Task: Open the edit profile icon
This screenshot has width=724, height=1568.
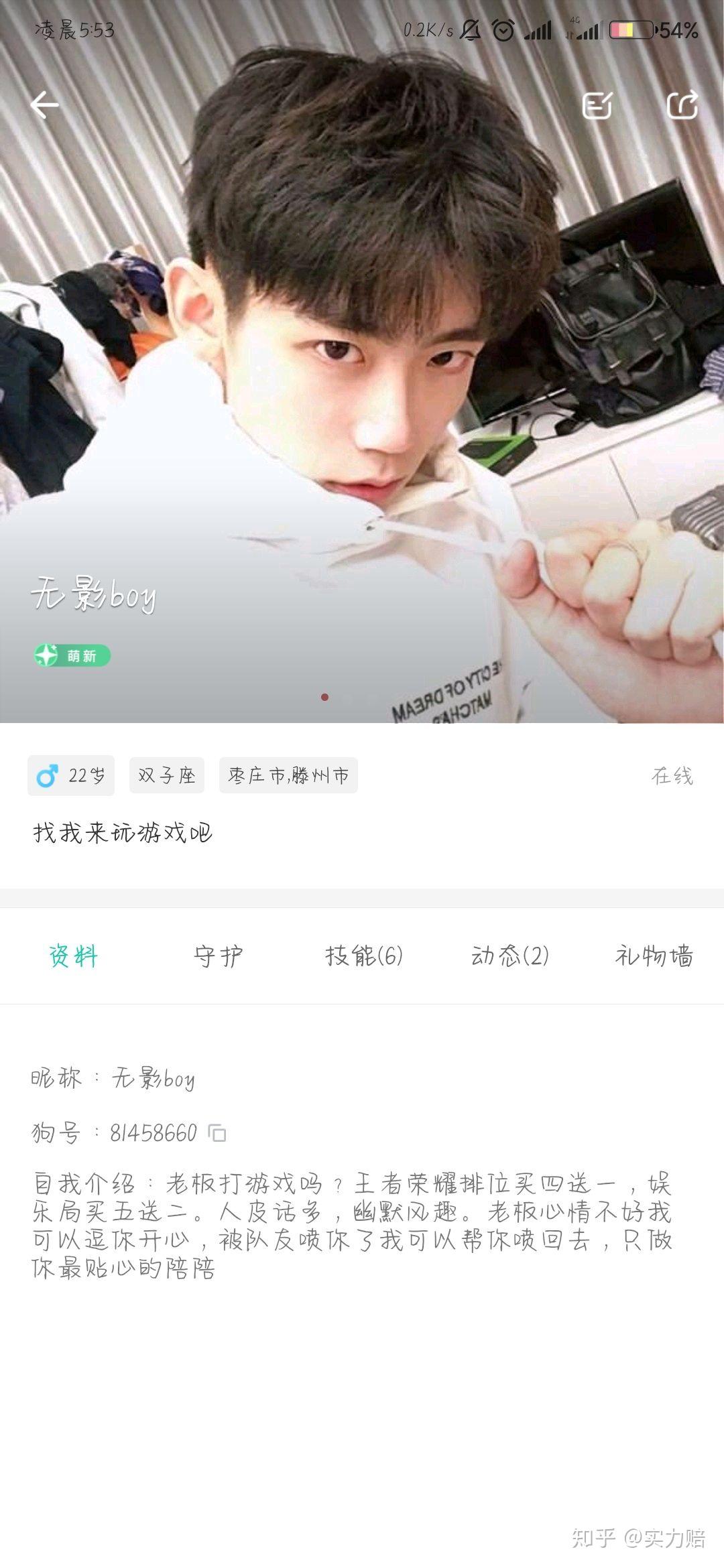Action: tap(597, 105)
